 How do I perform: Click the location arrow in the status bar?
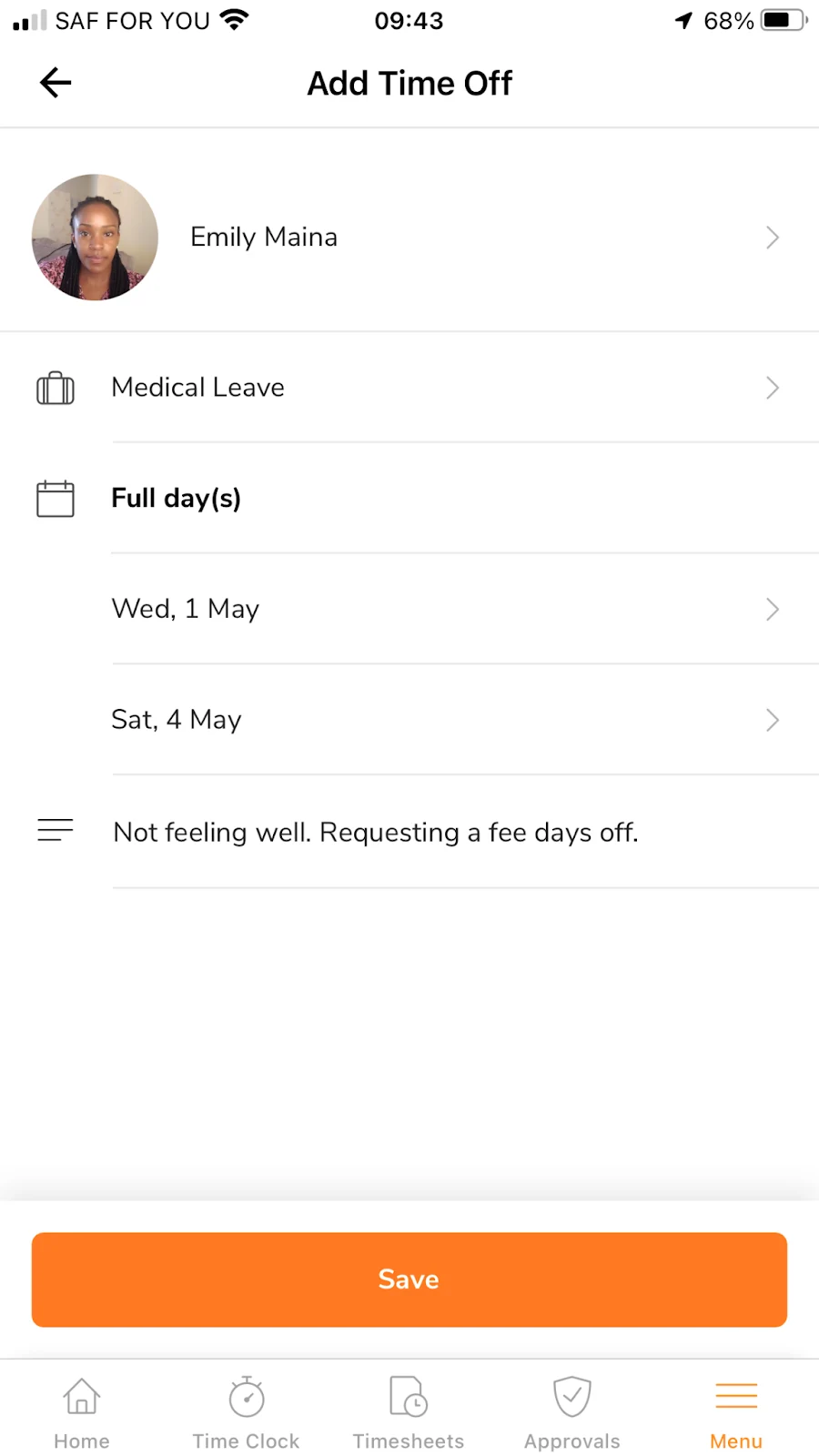point(683,20)
